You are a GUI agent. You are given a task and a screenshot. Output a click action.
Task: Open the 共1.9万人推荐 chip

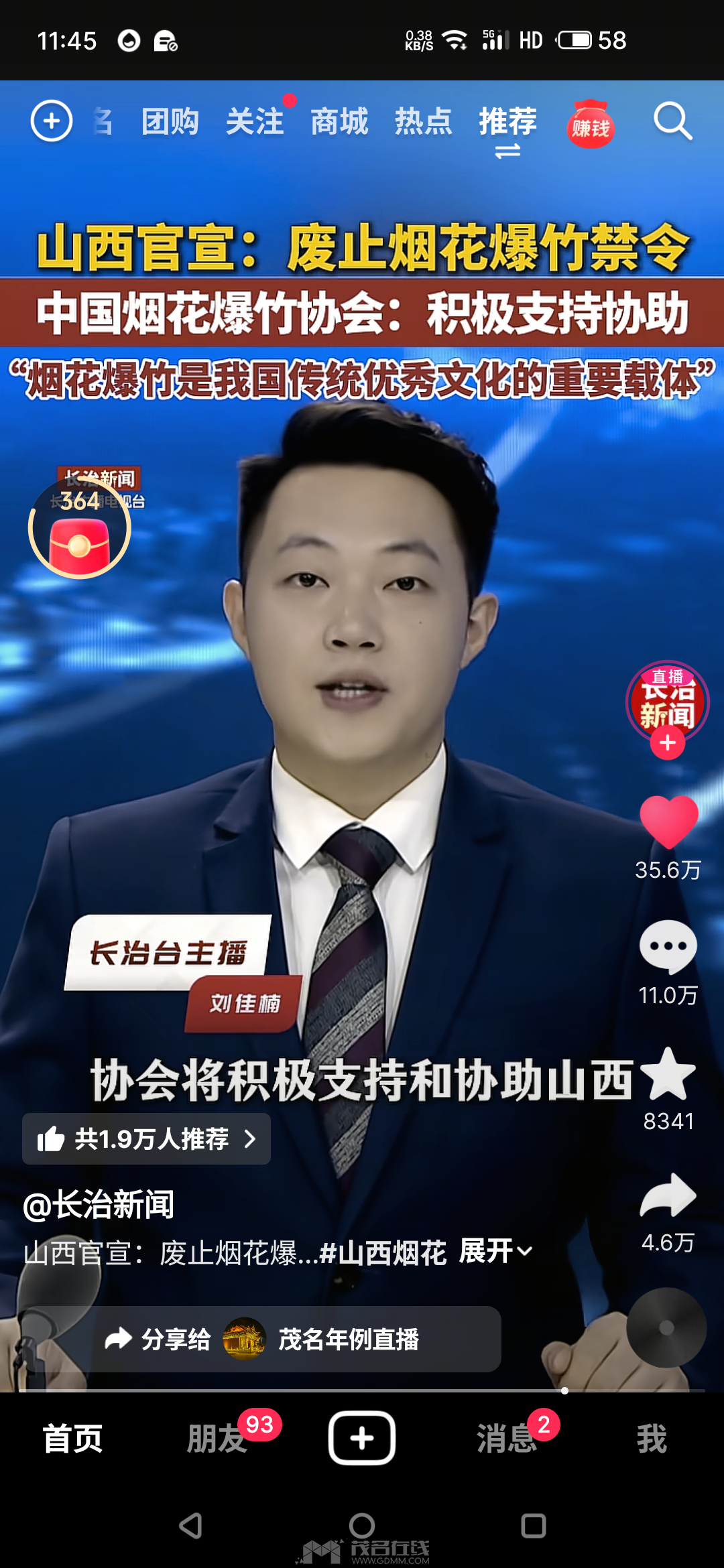pos(146,1138)
